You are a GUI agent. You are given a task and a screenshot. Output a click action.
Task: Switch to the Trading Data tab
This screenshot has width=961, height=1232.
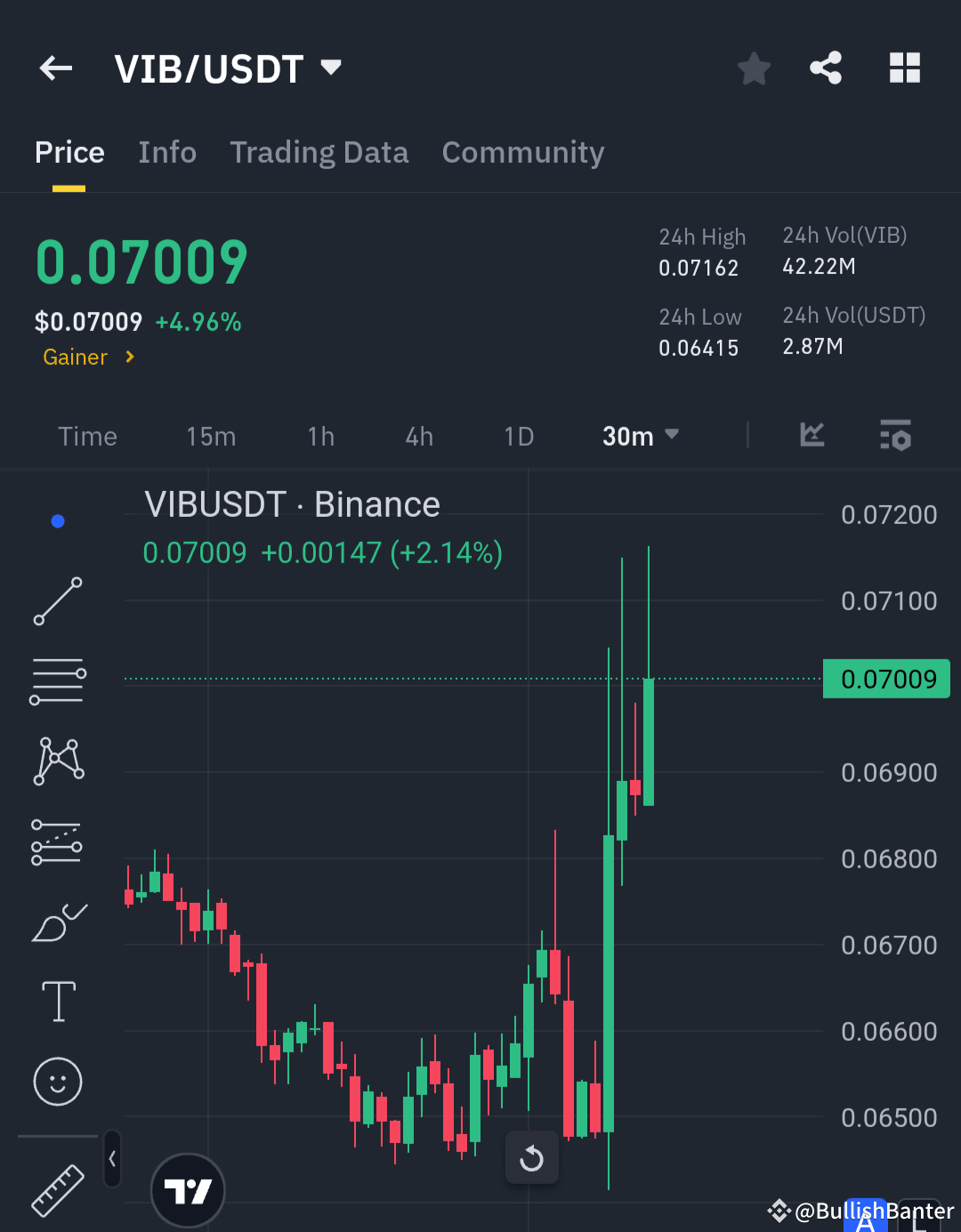coord(319,152)
